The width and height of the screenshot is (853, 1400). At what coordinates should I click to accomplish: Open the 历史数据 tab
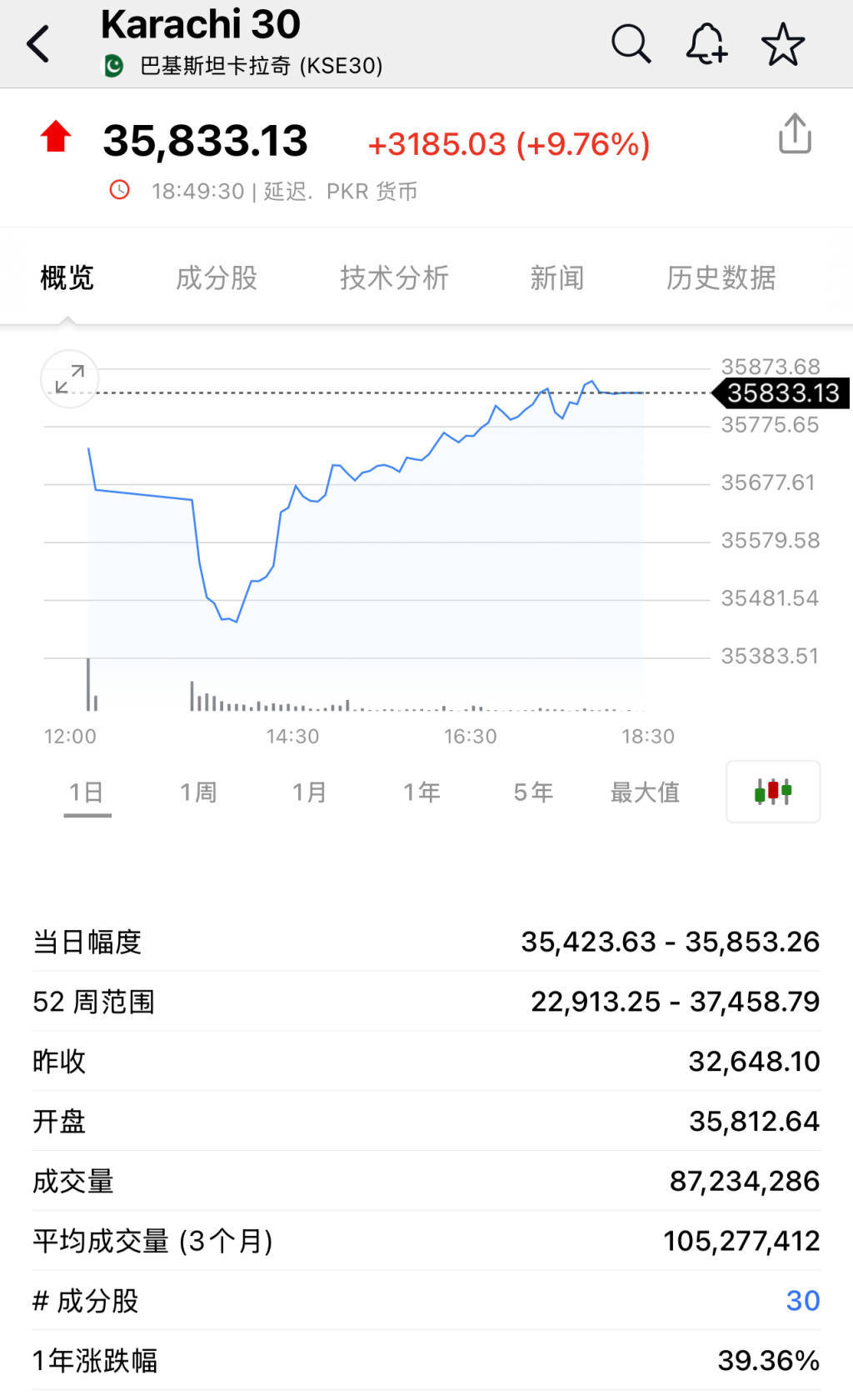pos(721,277)
